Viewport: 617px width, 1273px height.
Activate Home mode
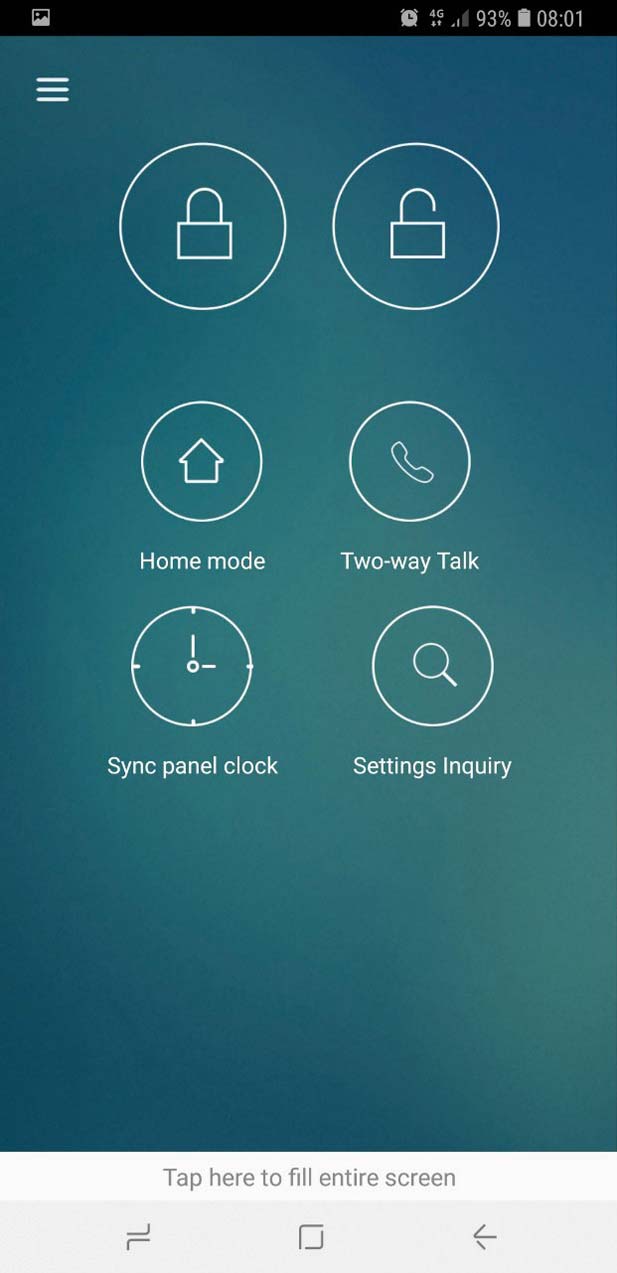202,461
